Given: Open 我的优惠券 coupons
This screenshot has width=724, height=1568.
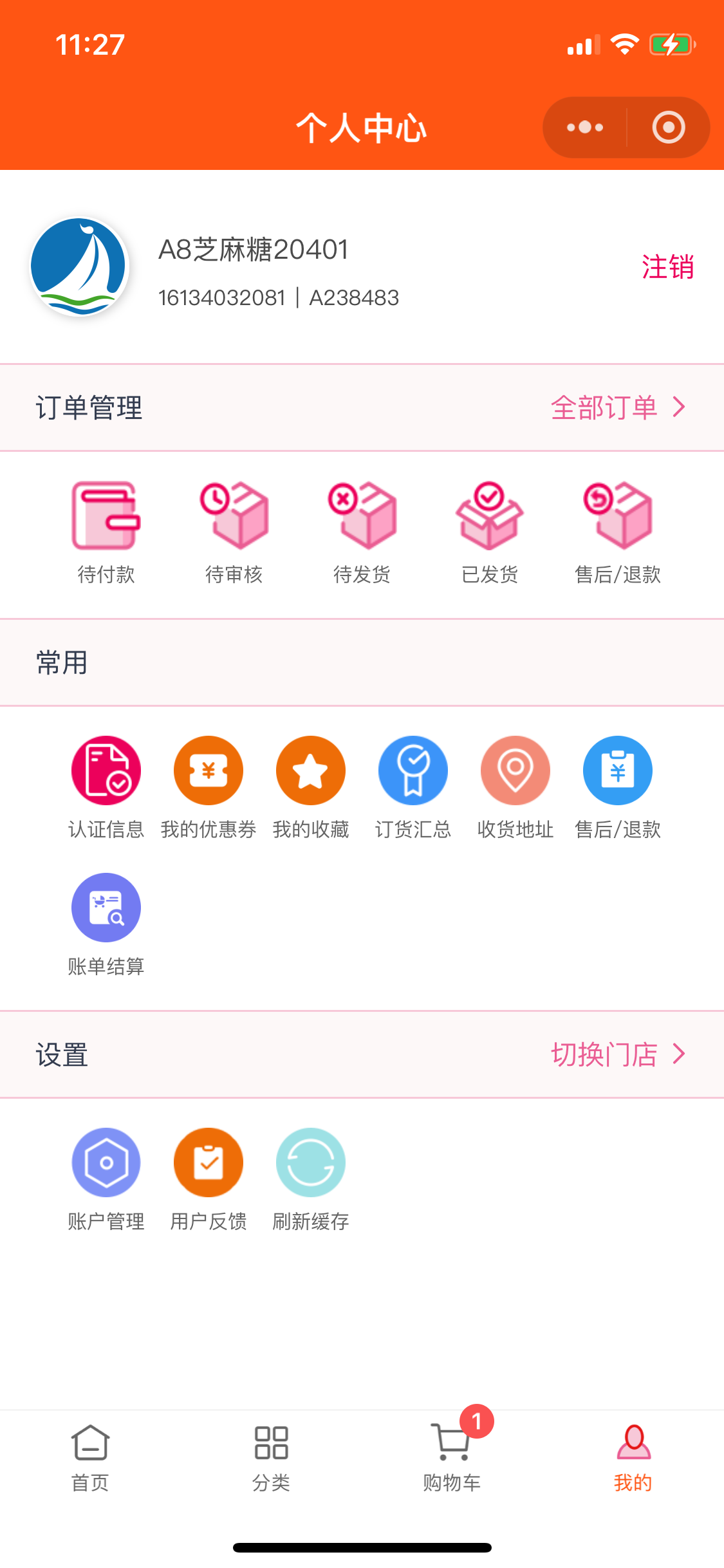Looking at the screenshot, I should click(209, 787).
